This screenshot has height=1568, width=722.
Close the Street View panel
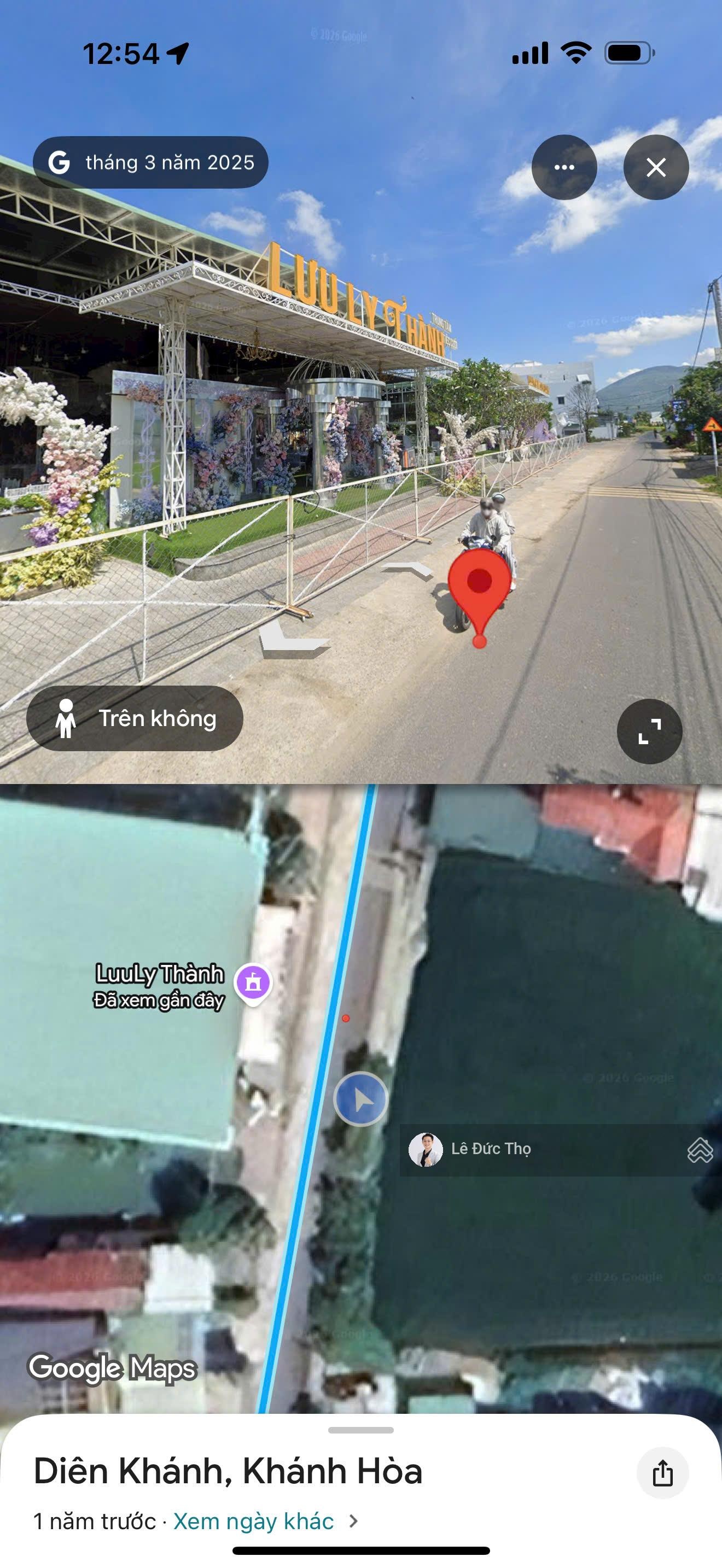656,167
